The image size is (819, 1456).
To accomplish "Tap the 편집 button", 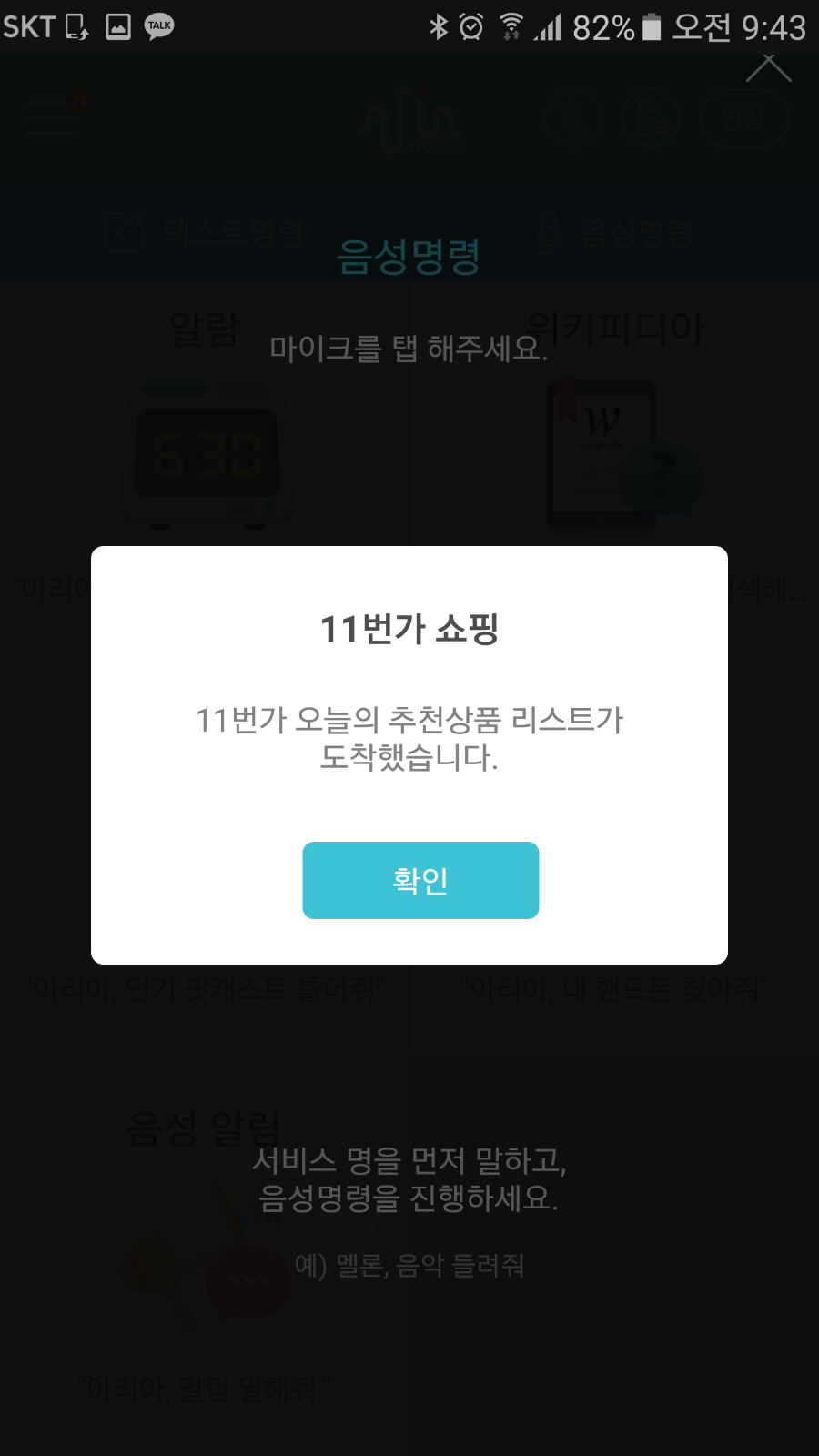I will (x=743, y=118).
